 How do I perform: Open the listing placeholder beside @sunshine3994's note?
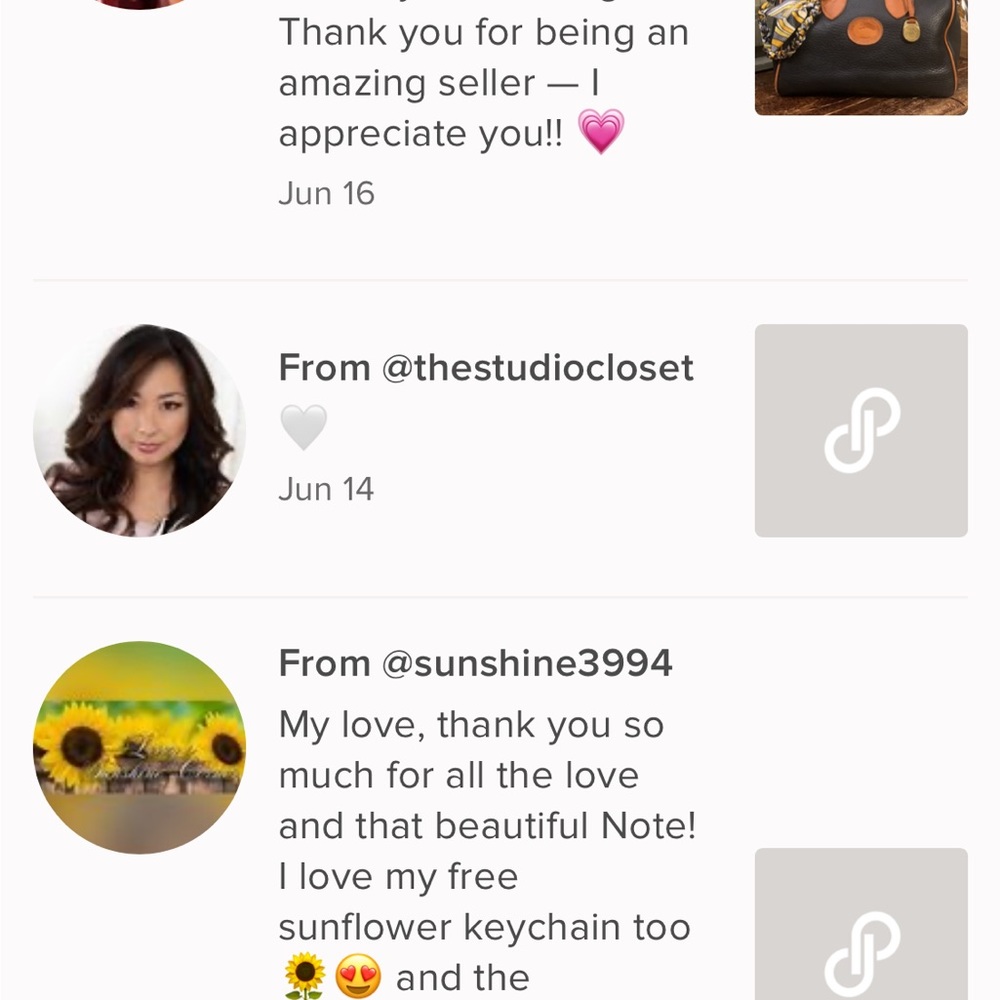pos(861,923)
